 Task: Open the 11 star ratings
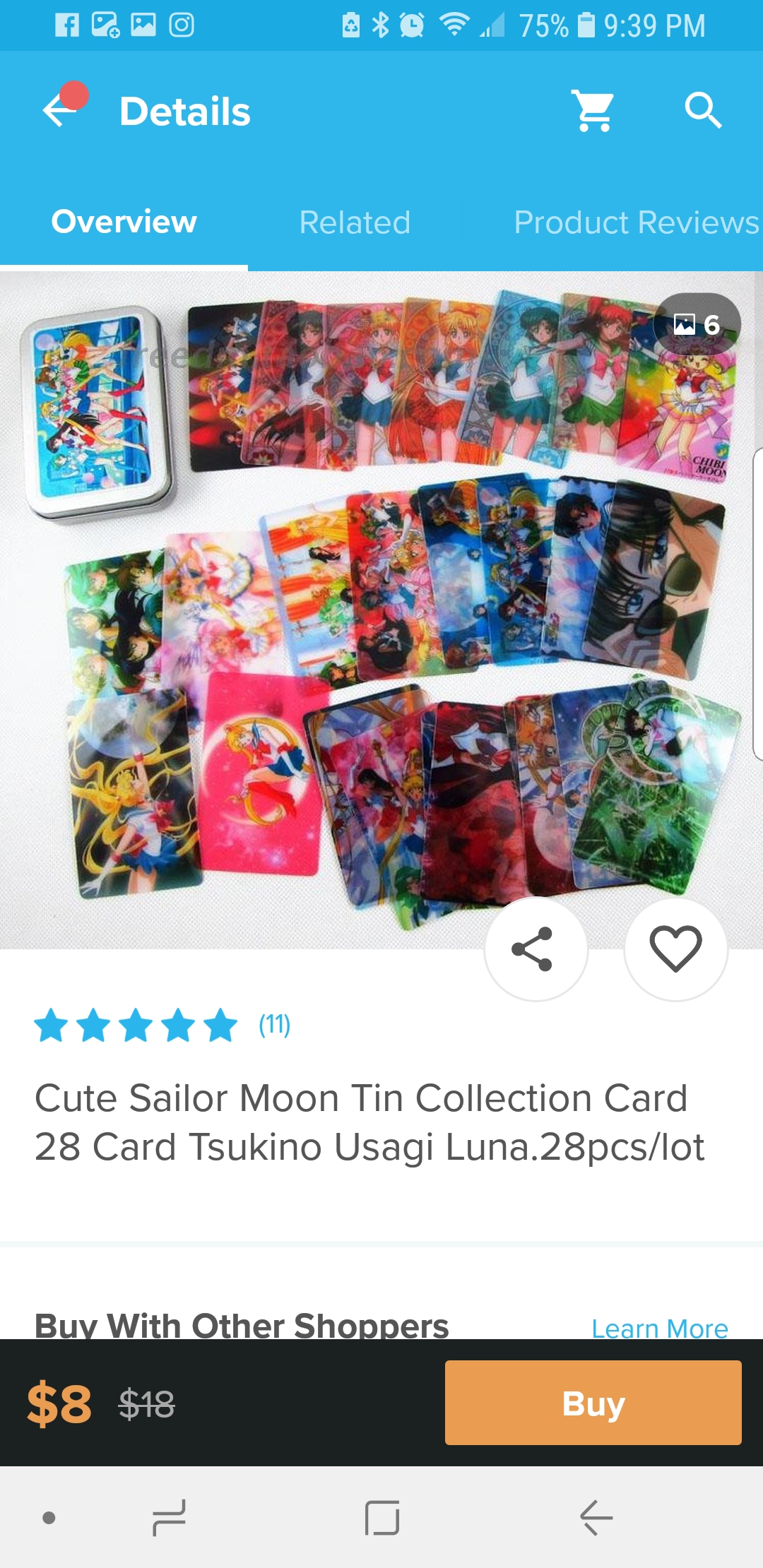point(162,1025)
